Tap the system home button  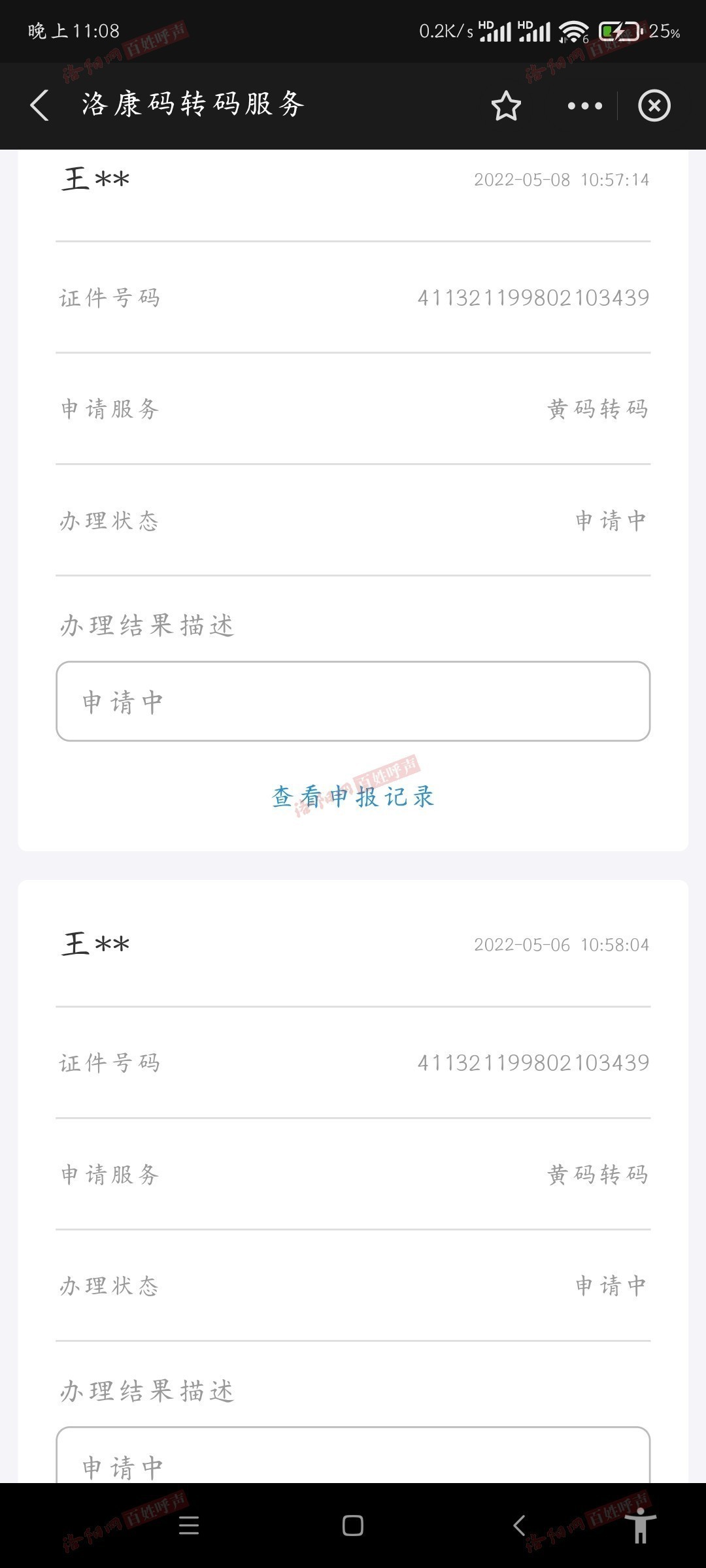coord(353,1526)
